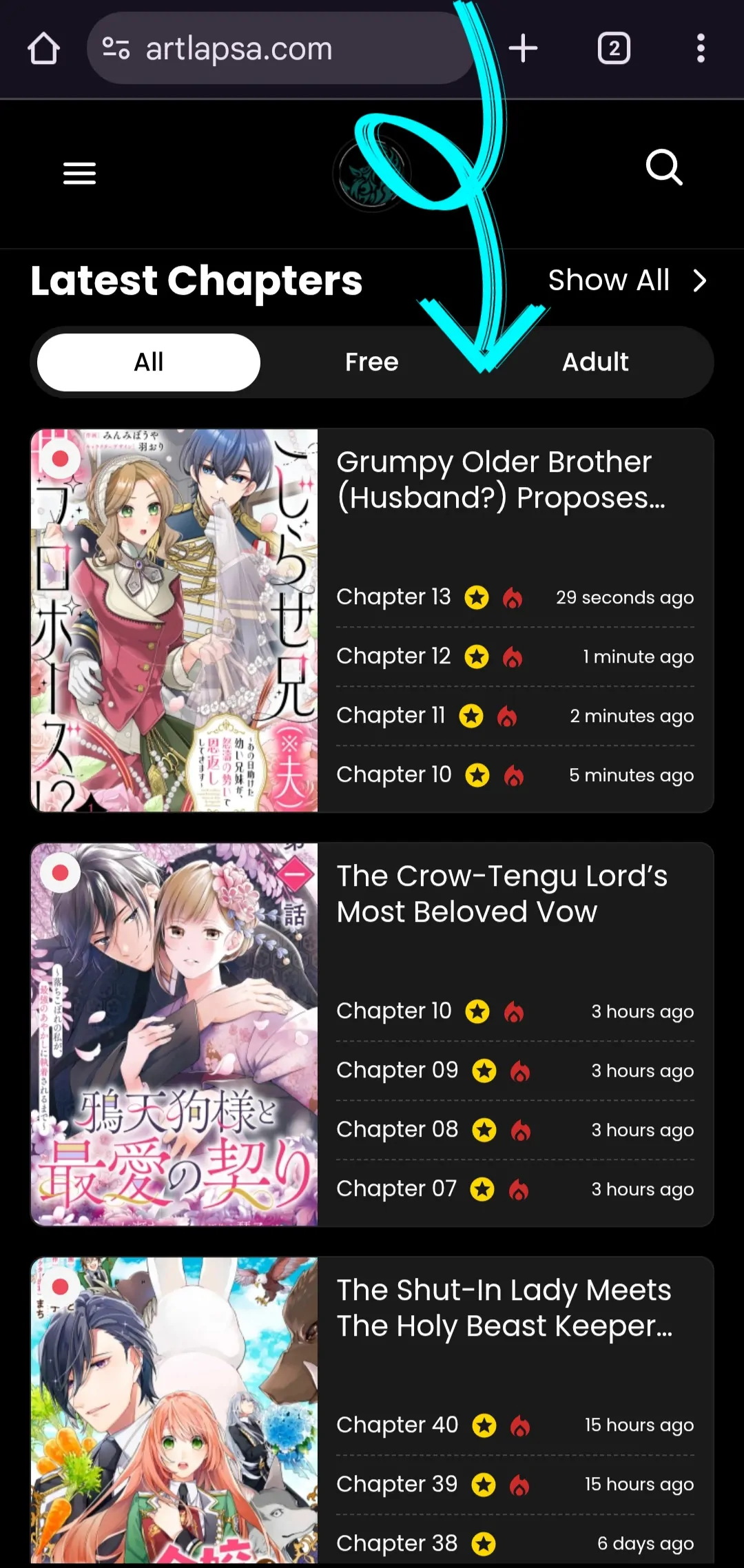744x1568 pixels.
Task: Switch to the Adult tab
Action: click(595, 362)
